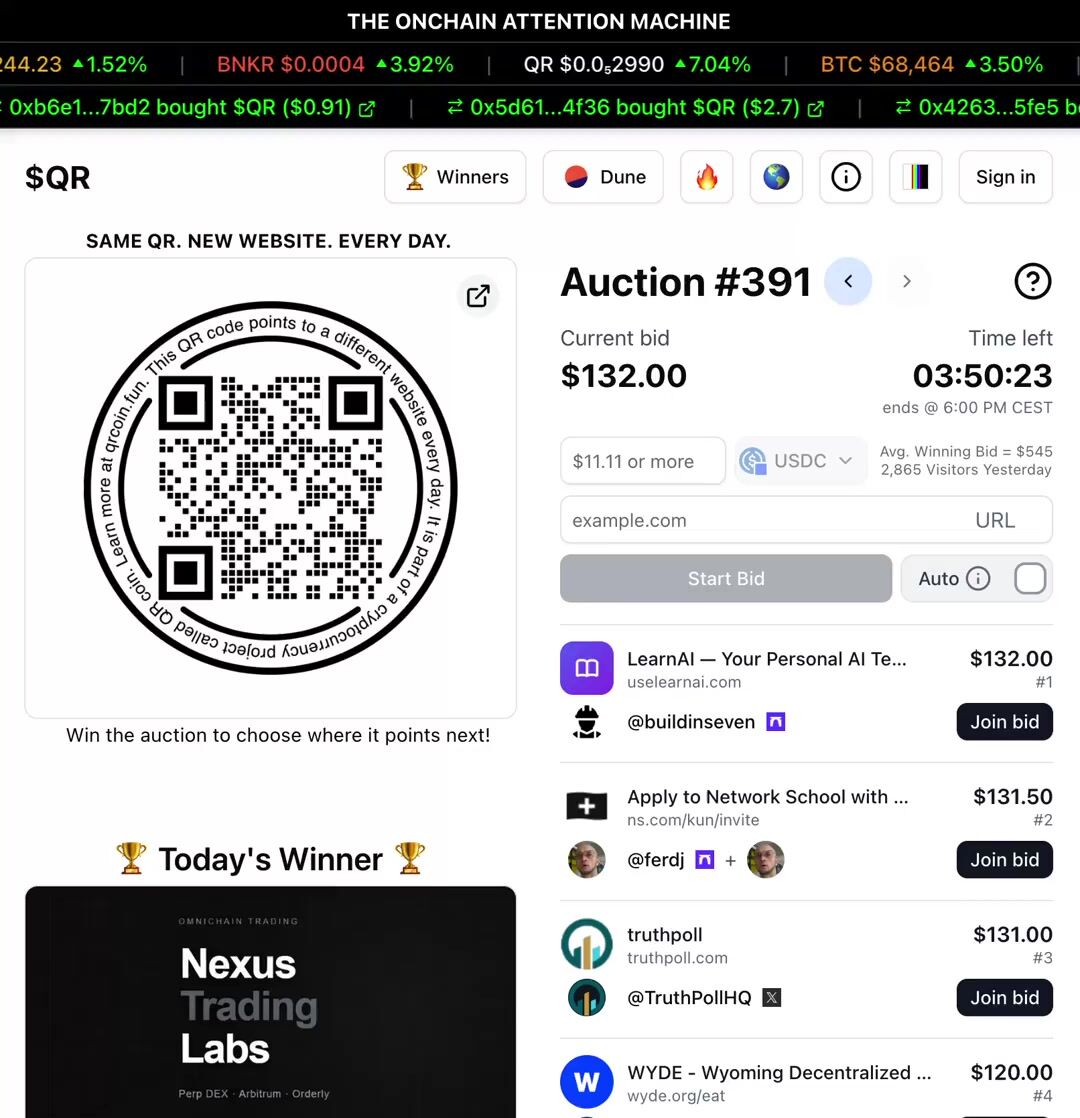Join the truthpoll bid
Viewport: 1080px width, 1118px height.
coord(1004,998)
